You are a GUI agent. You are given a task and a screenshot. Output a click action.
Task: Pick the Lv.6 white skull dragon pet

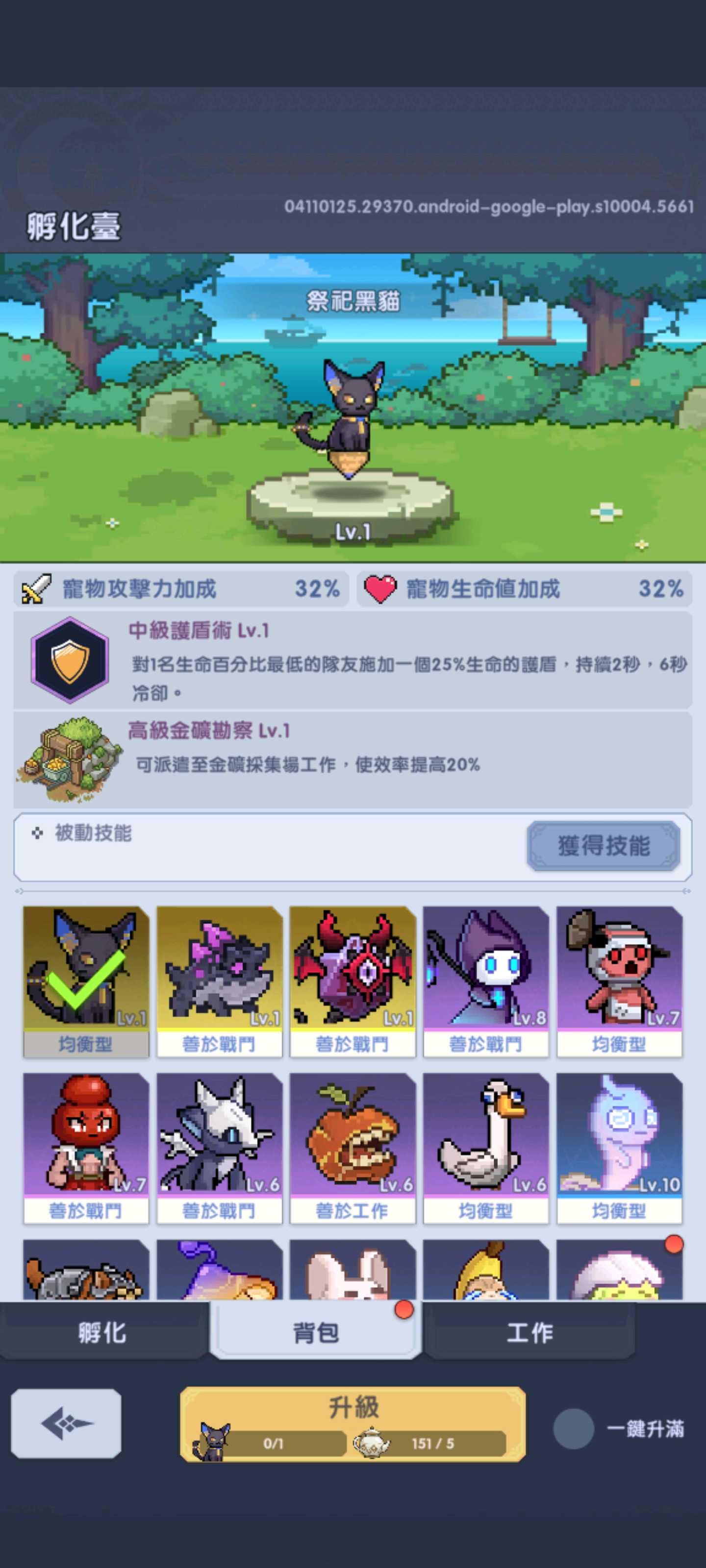(219, 1147)
